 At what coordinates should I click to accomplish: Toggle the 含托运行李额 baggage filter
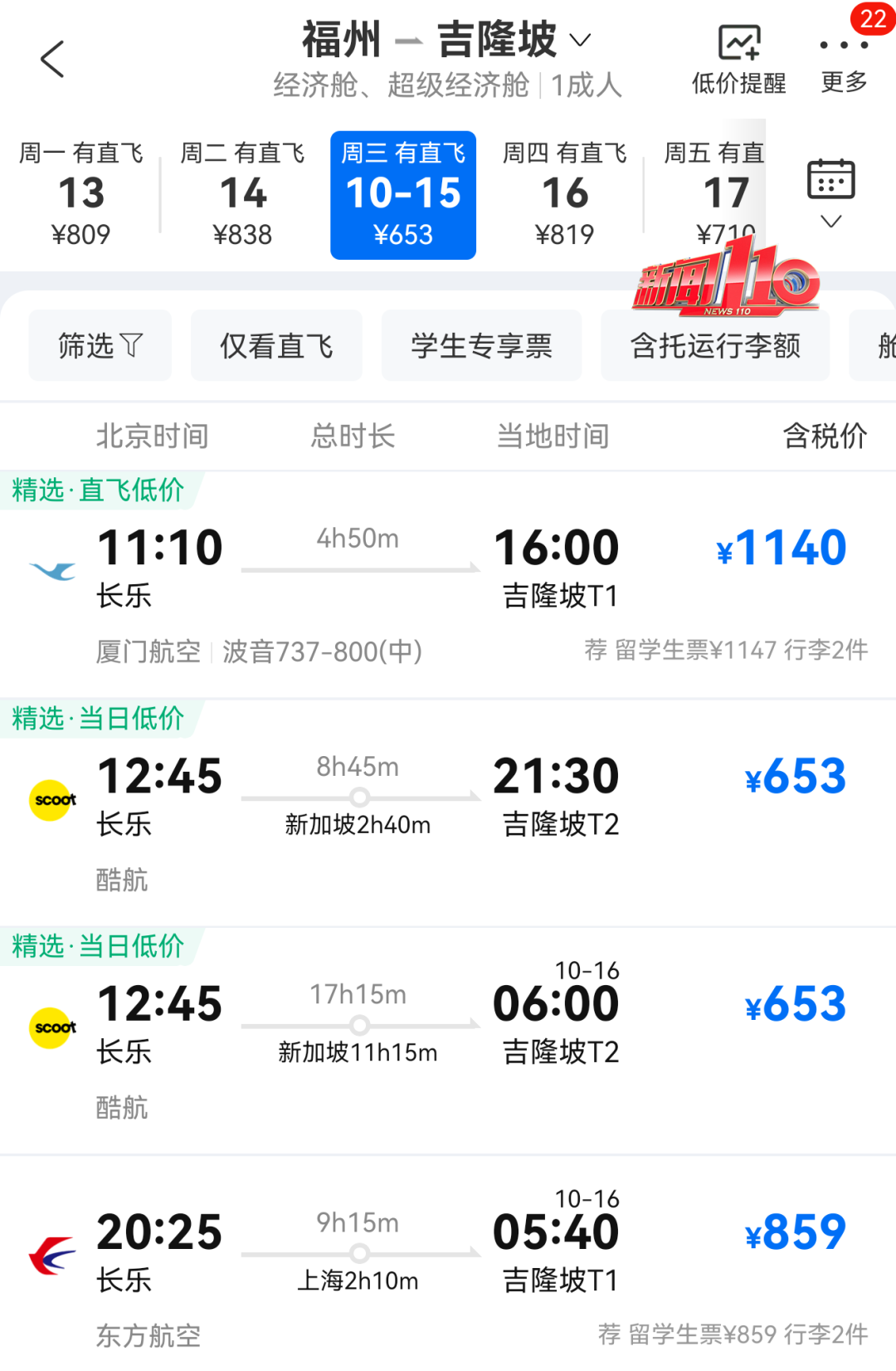[715, 345]
